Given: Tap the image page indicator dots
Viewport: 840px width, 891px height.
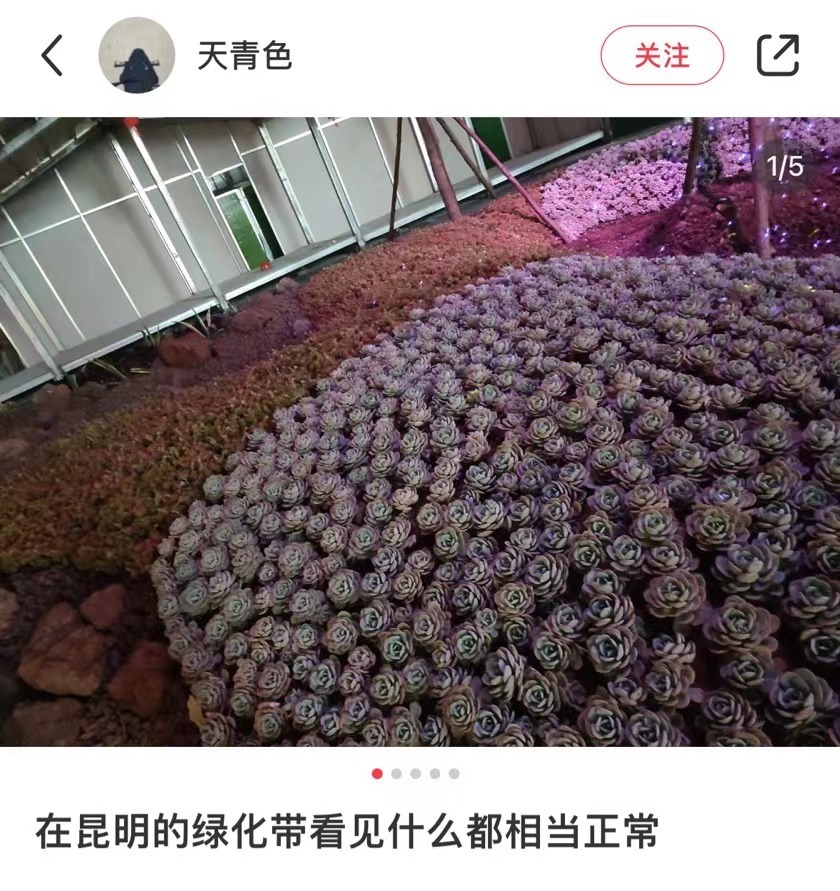Looking at the screenshot, I should (416, 773).
